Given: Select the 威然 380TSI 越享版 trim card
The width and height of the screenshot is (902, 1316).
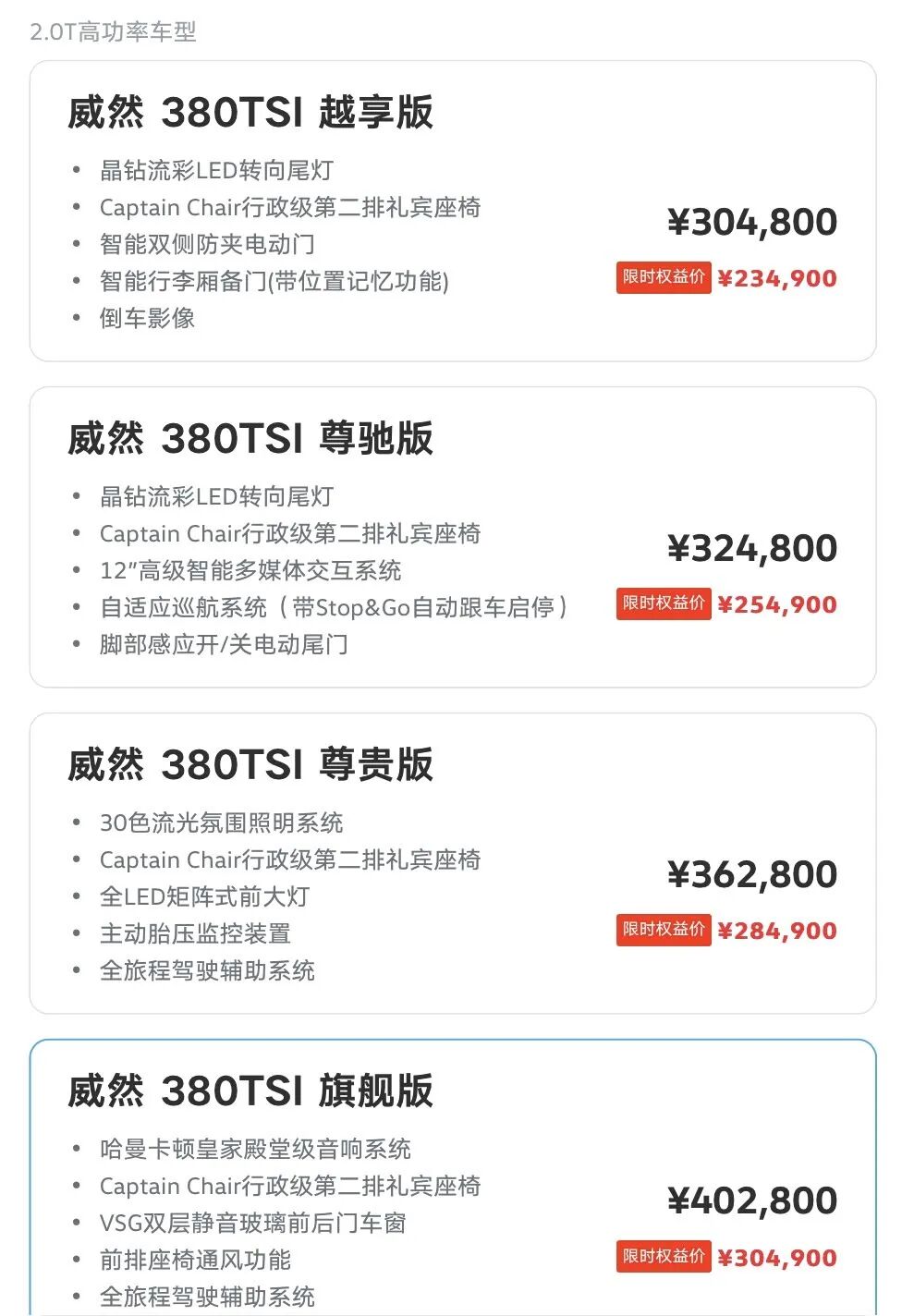Looking at the screenshot, I should click(452, 211).
